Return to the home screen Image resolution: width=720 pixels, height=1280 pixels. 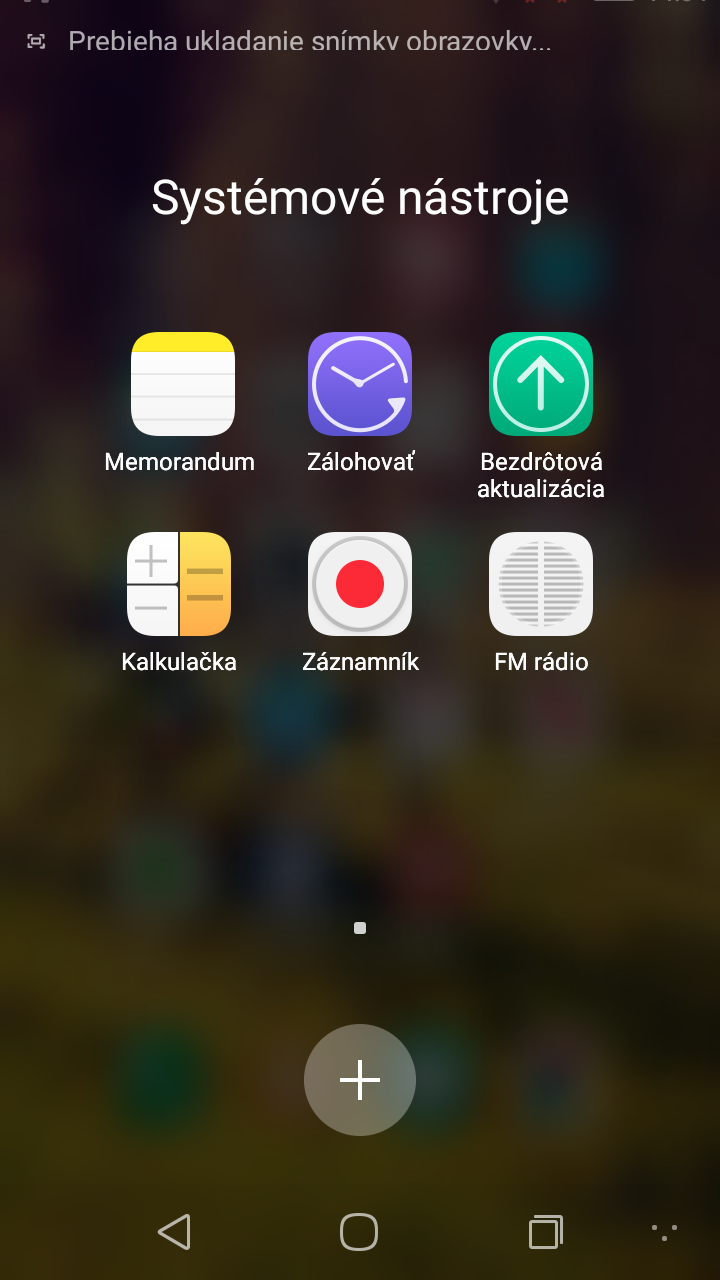(359, 1231)
